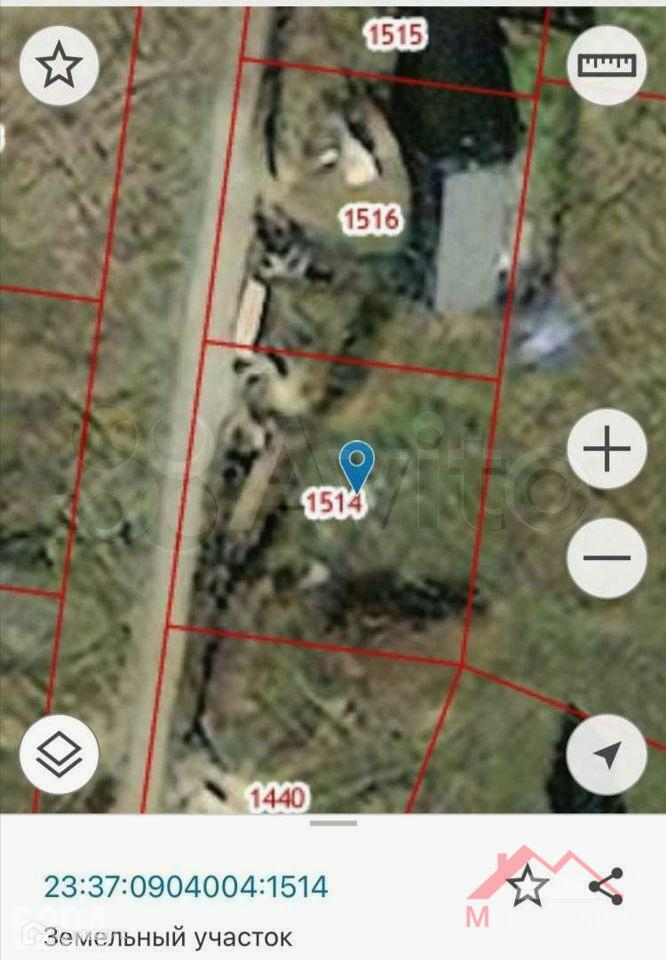The image size is (666, 960).
Task: Expand the parcel info panel handle
Action: [x=333, y=823]
